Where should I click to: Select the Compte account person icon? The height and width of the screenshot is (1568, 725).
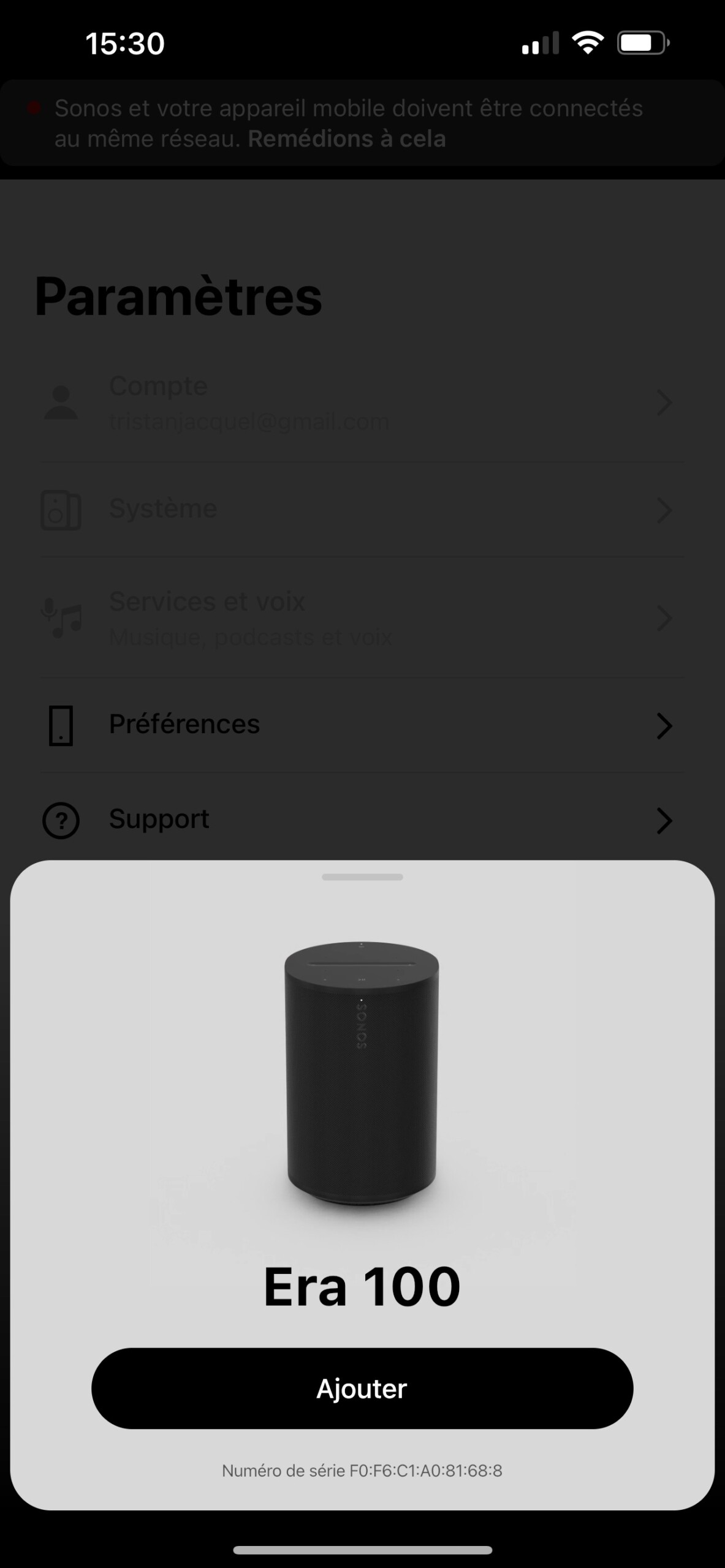61,402
